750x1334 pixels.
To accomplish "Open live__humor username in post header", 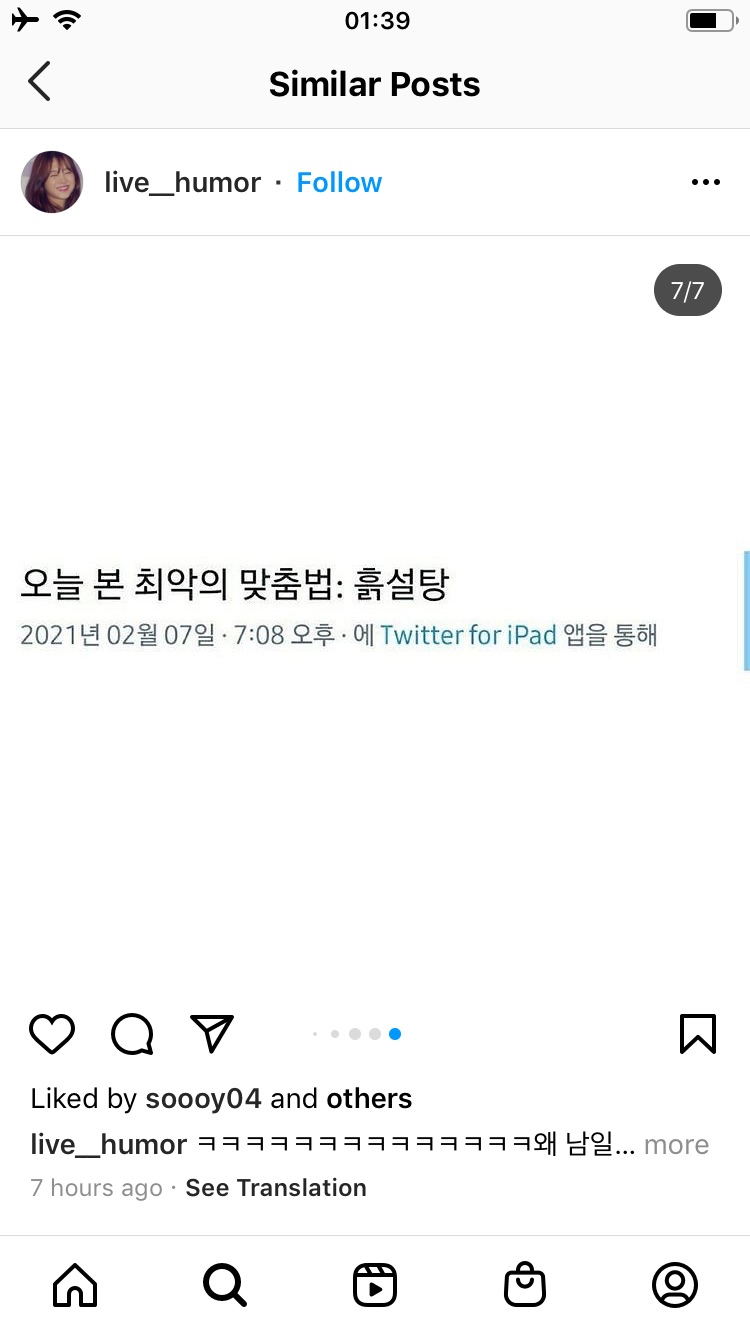I will click(x=182, y=182).
